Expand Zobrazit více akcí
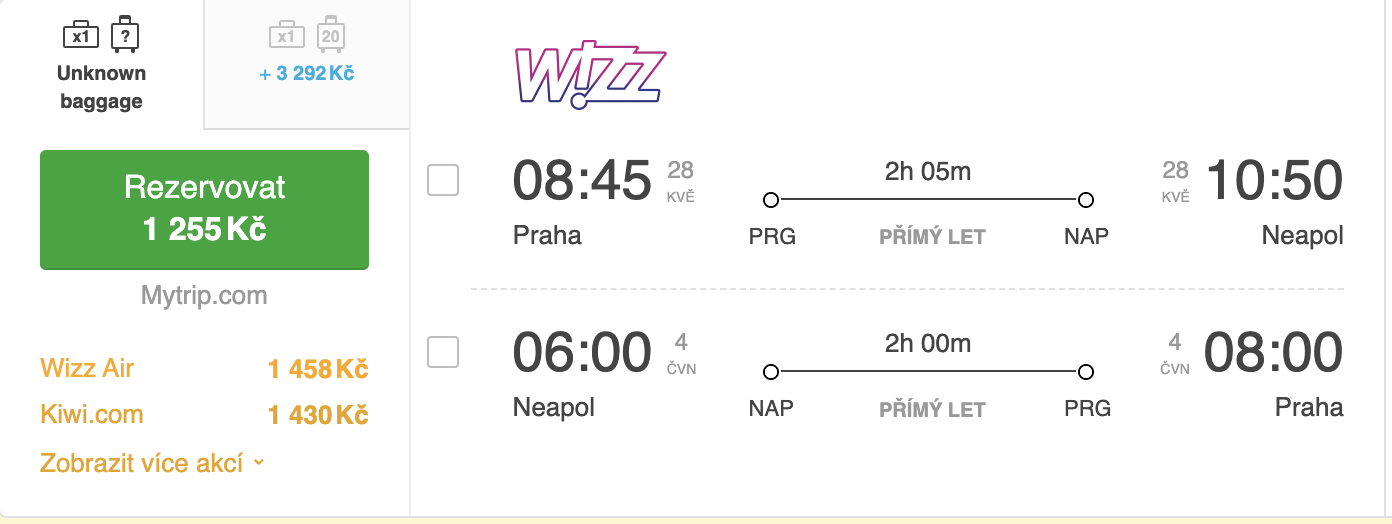The image size is (1392, 524). (152, 463)
